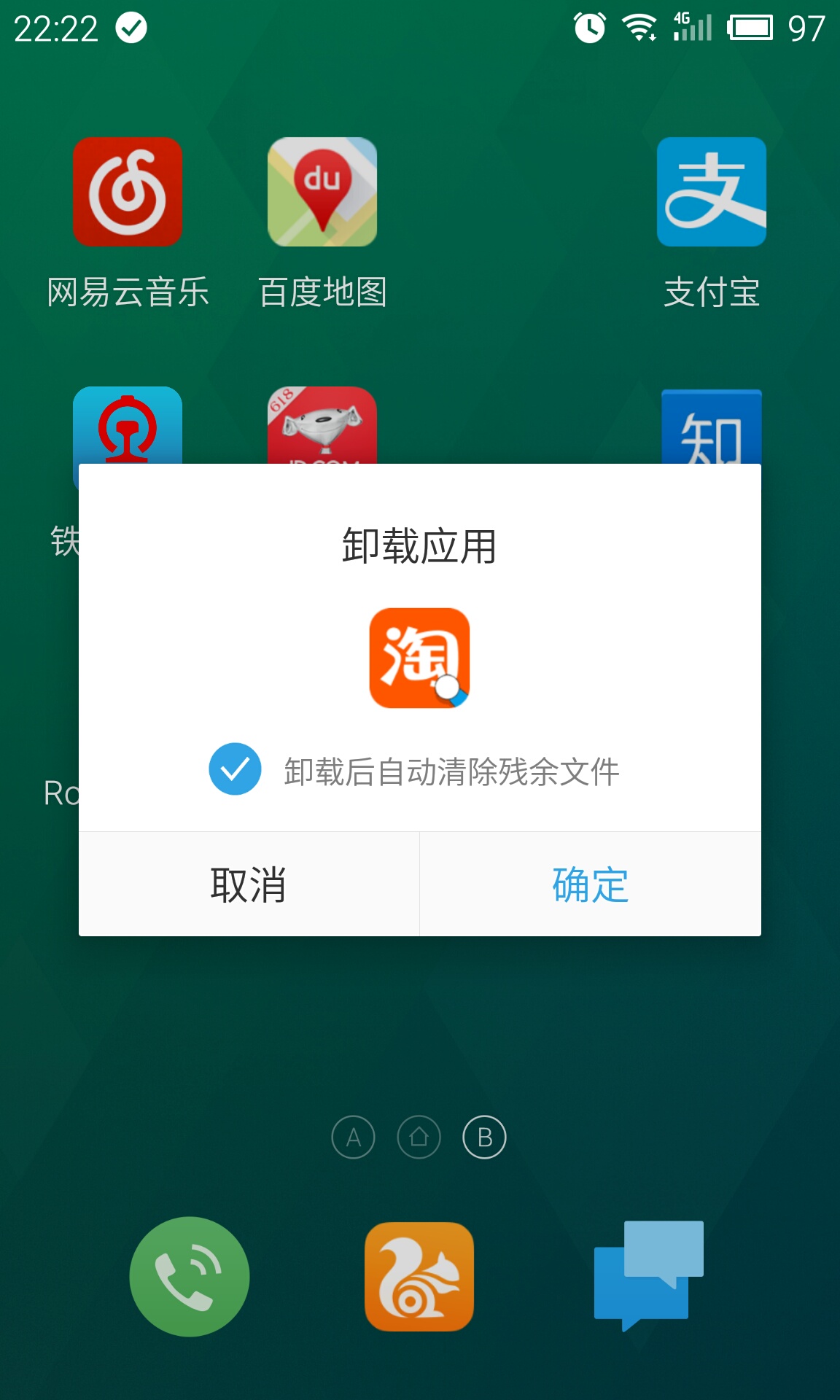Uncheck clear residual files after uninstall
The image size is (840, 1400).
(x=235, y=770)
